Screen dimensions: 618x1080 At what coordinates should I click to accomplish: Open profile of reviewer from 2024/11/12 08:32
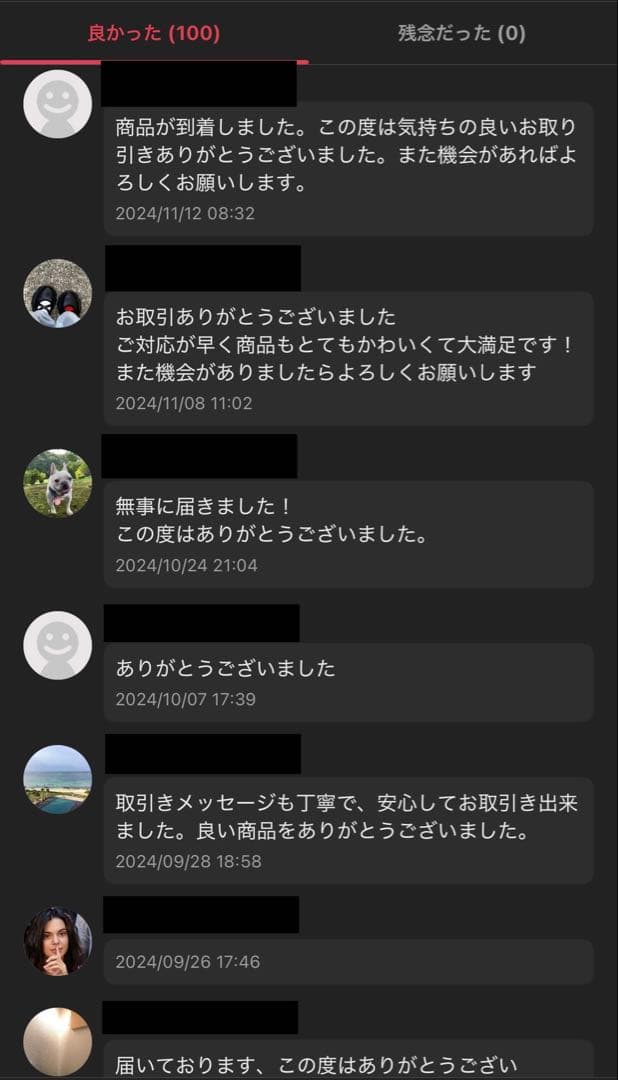pyautogui.click(x=58, y=104)
